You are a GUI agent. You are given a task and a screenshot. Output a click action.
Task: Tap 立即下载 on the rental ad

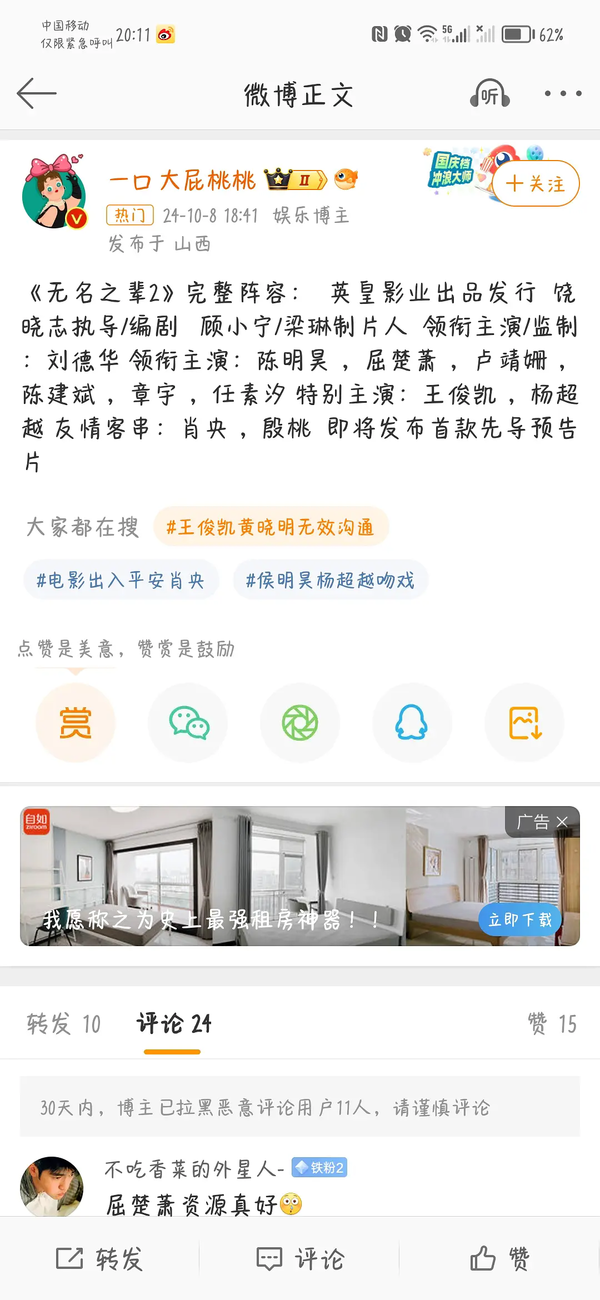coord(519,919)
